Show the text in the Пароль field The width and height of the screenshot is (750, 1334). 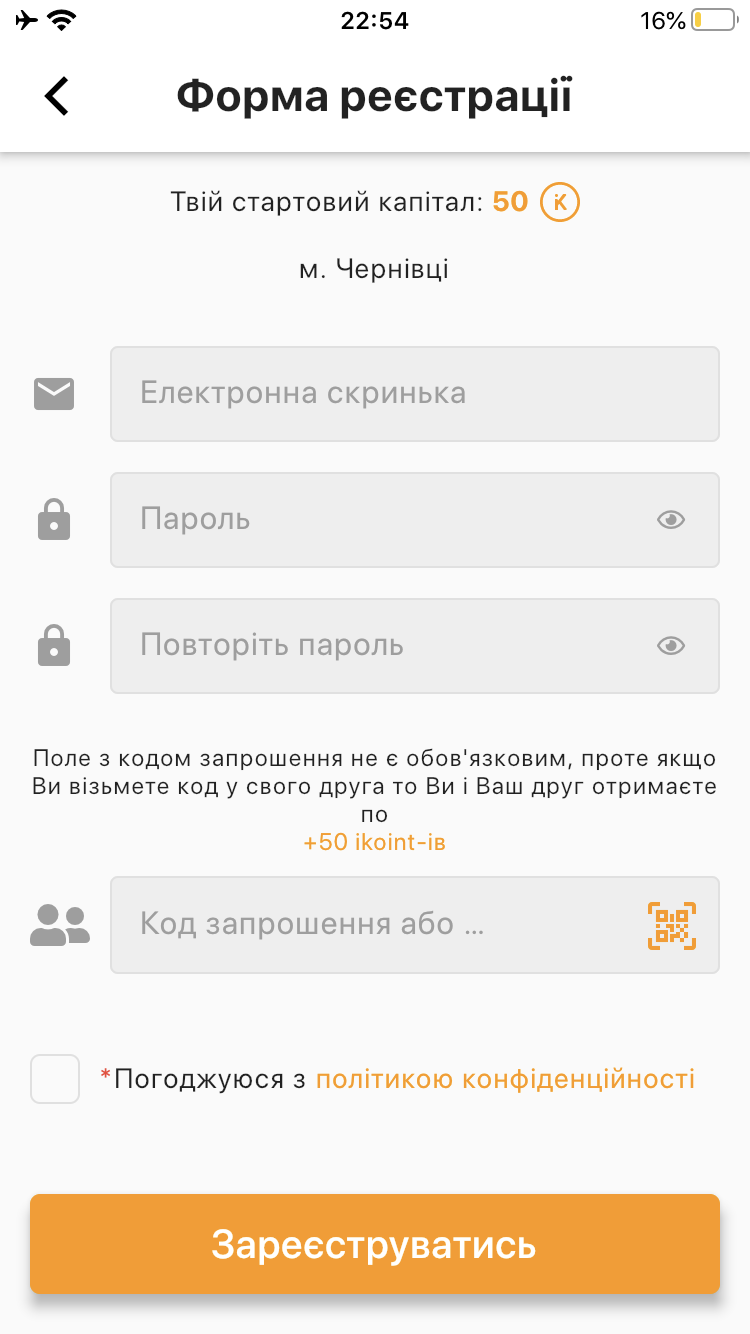point(671,520)
